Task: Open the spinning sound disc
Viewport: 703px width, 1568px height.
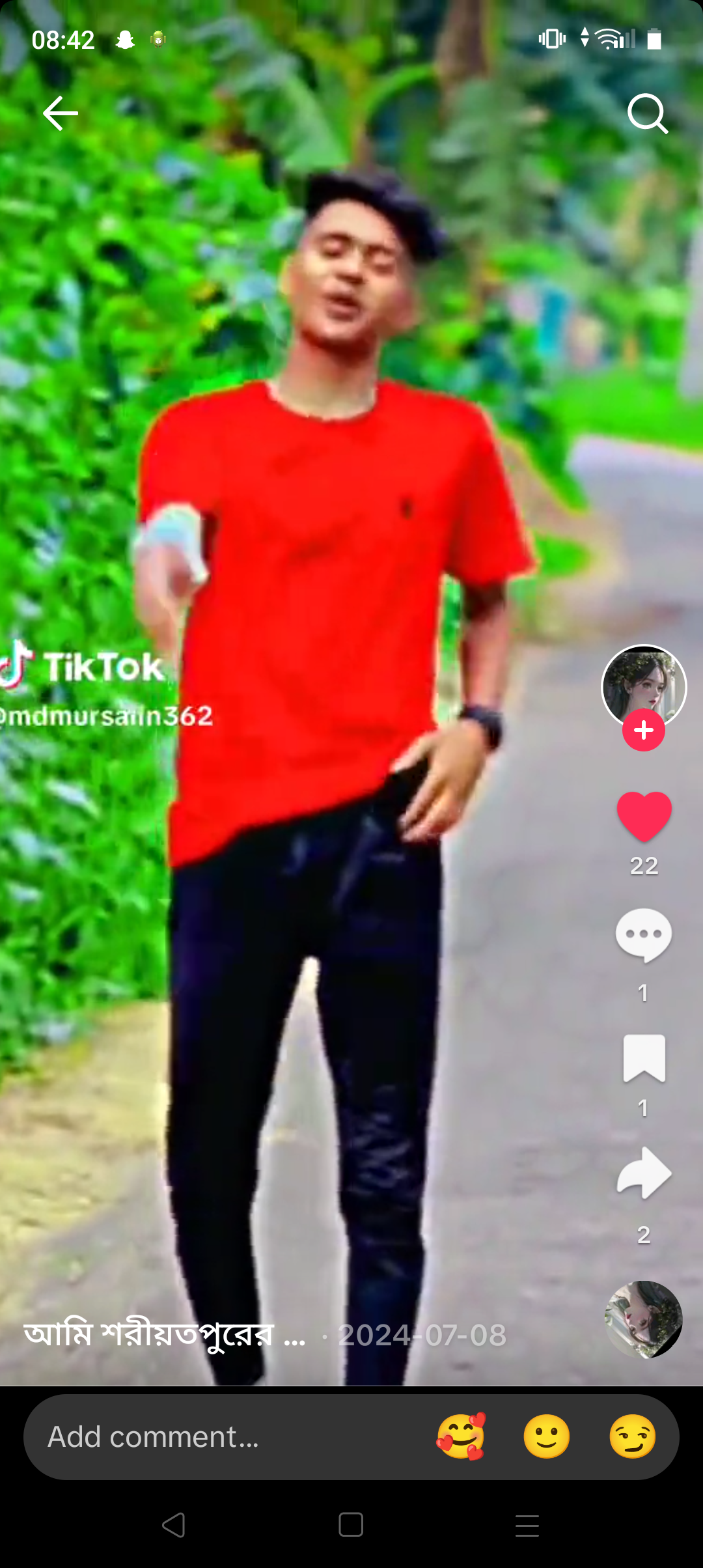Action: 644,1319
